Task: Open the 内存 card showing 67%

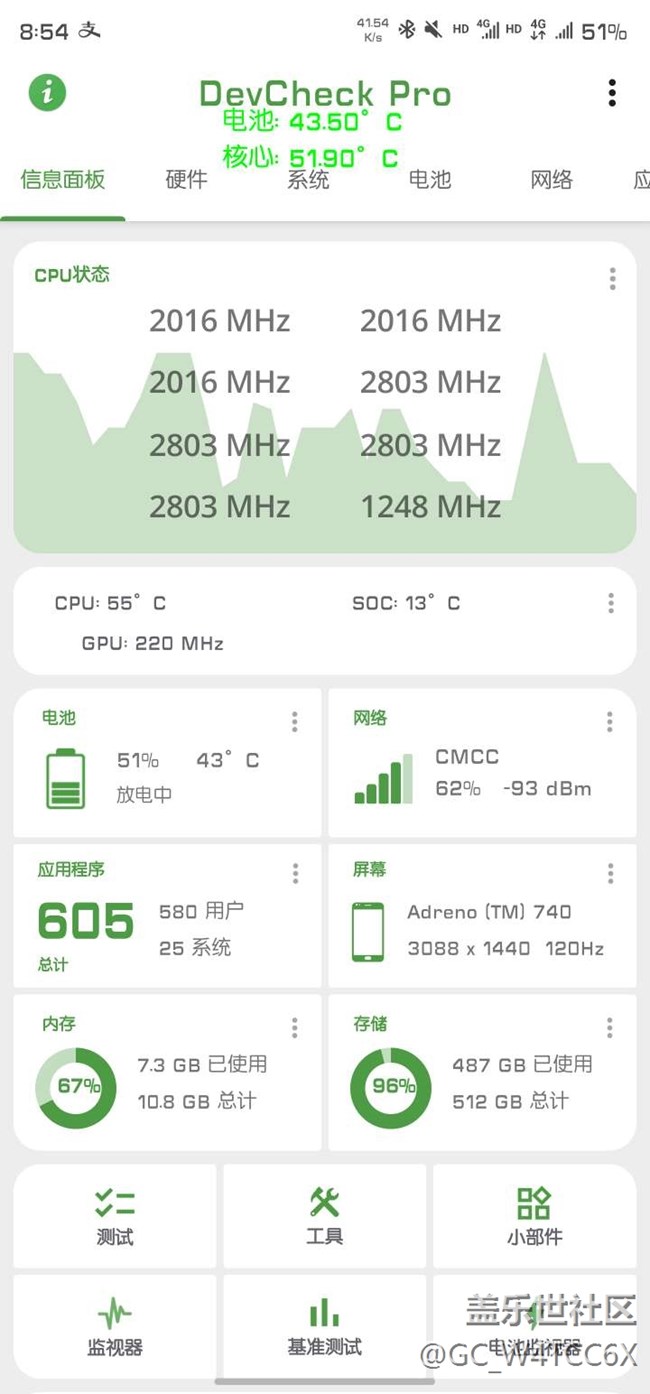Action: (167, 1072)
